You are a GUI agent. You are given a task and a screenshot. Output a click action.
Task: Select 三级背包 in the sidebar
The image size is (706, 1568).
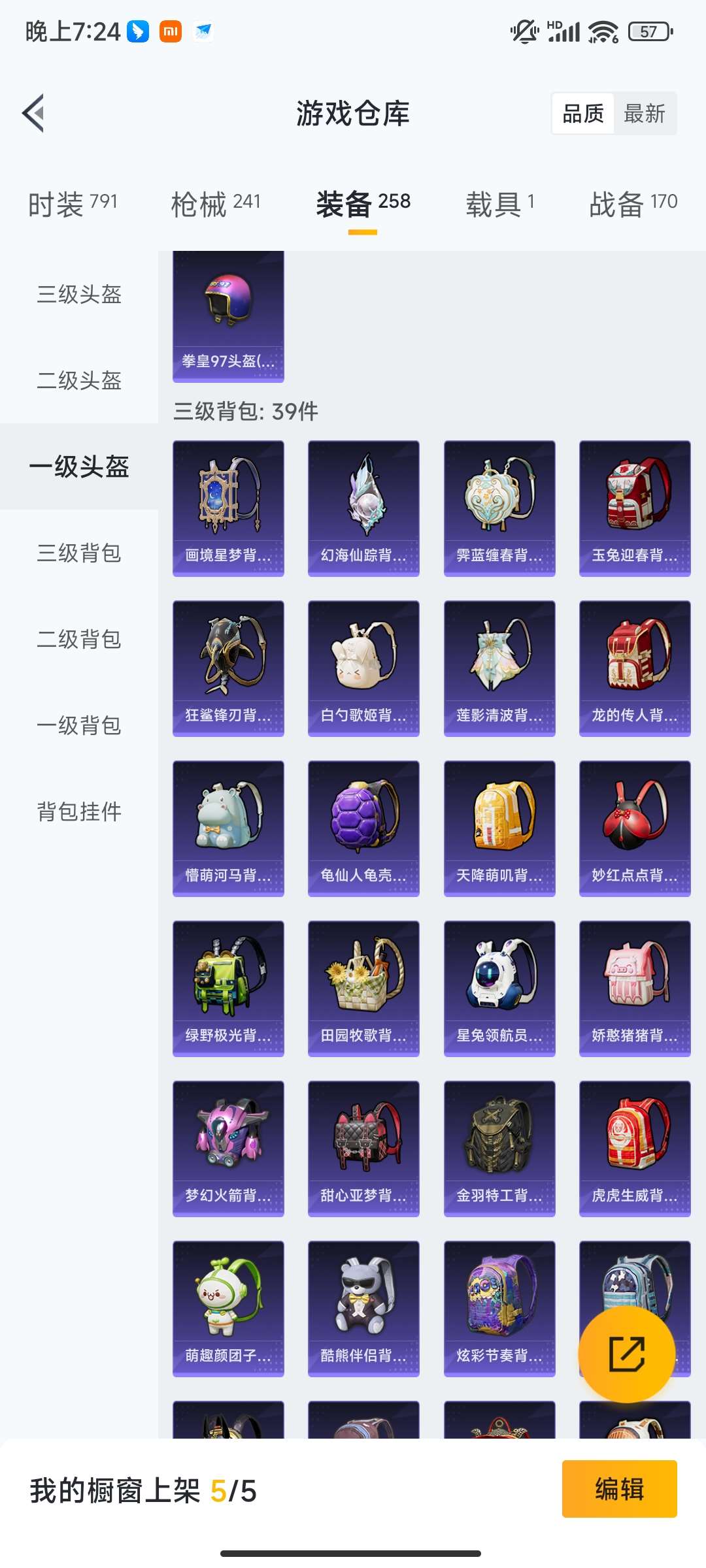click(78, 554)
